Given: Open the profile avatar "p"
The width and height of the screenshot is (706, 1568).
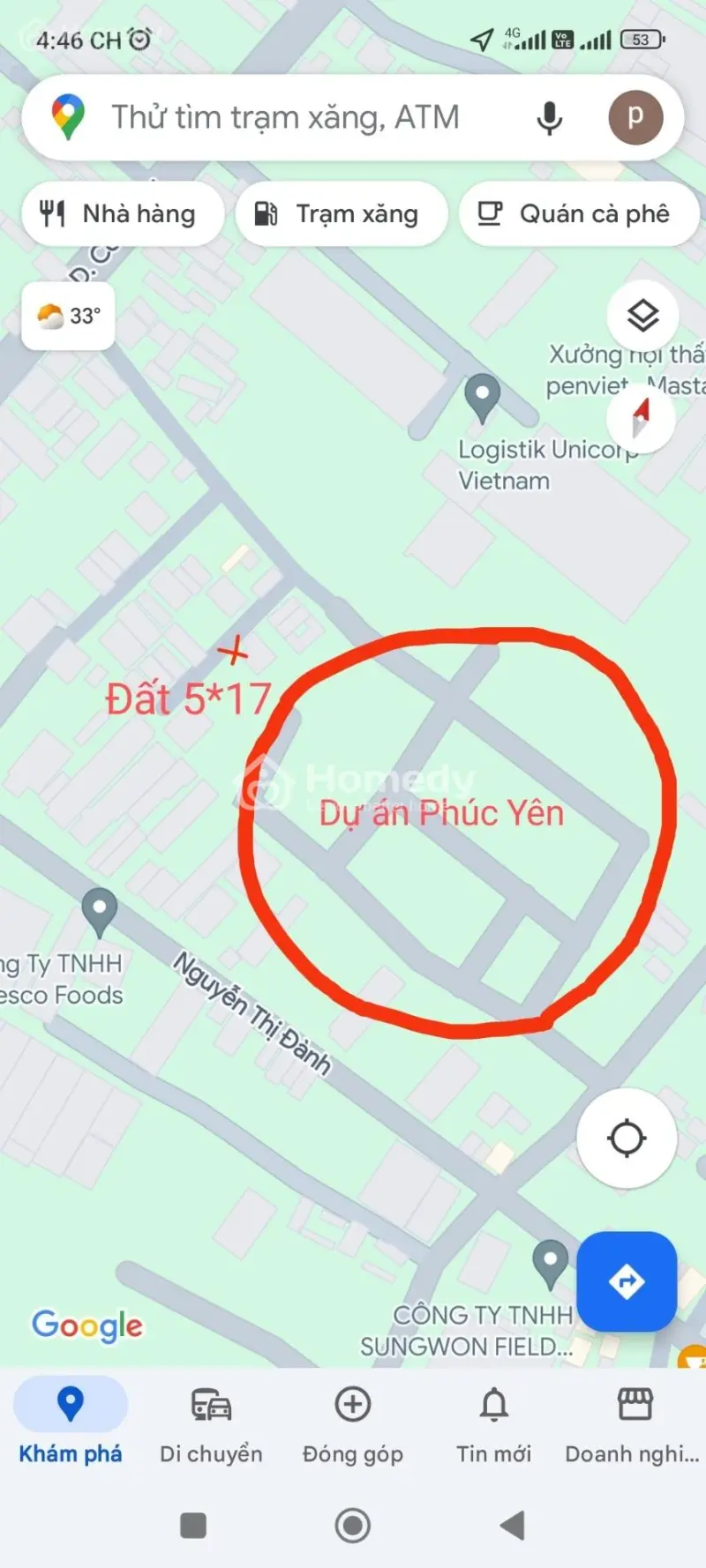Looking at the screenshot, I should (x=635, y=117).
